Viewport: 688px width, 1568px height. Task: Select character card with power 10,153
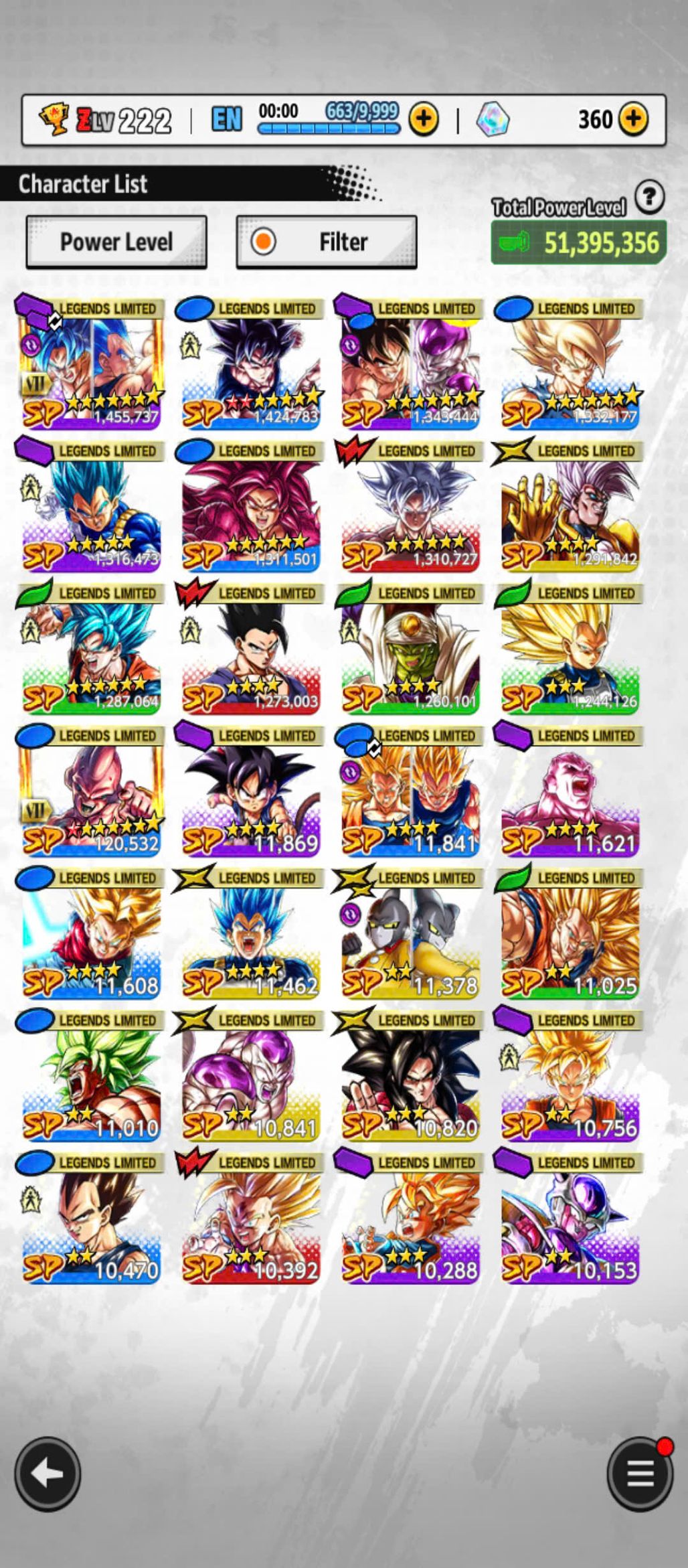tap(570, 1219)
